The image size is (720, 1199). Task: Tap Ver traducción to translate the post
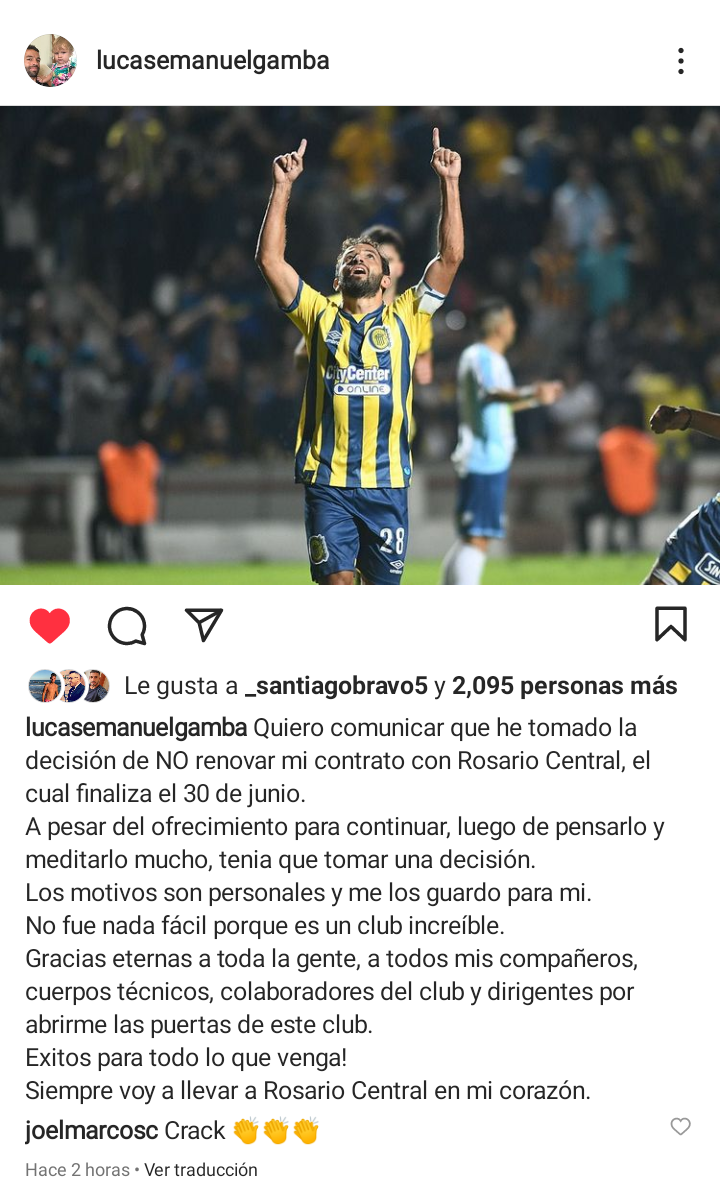[x=201, y=1169]
